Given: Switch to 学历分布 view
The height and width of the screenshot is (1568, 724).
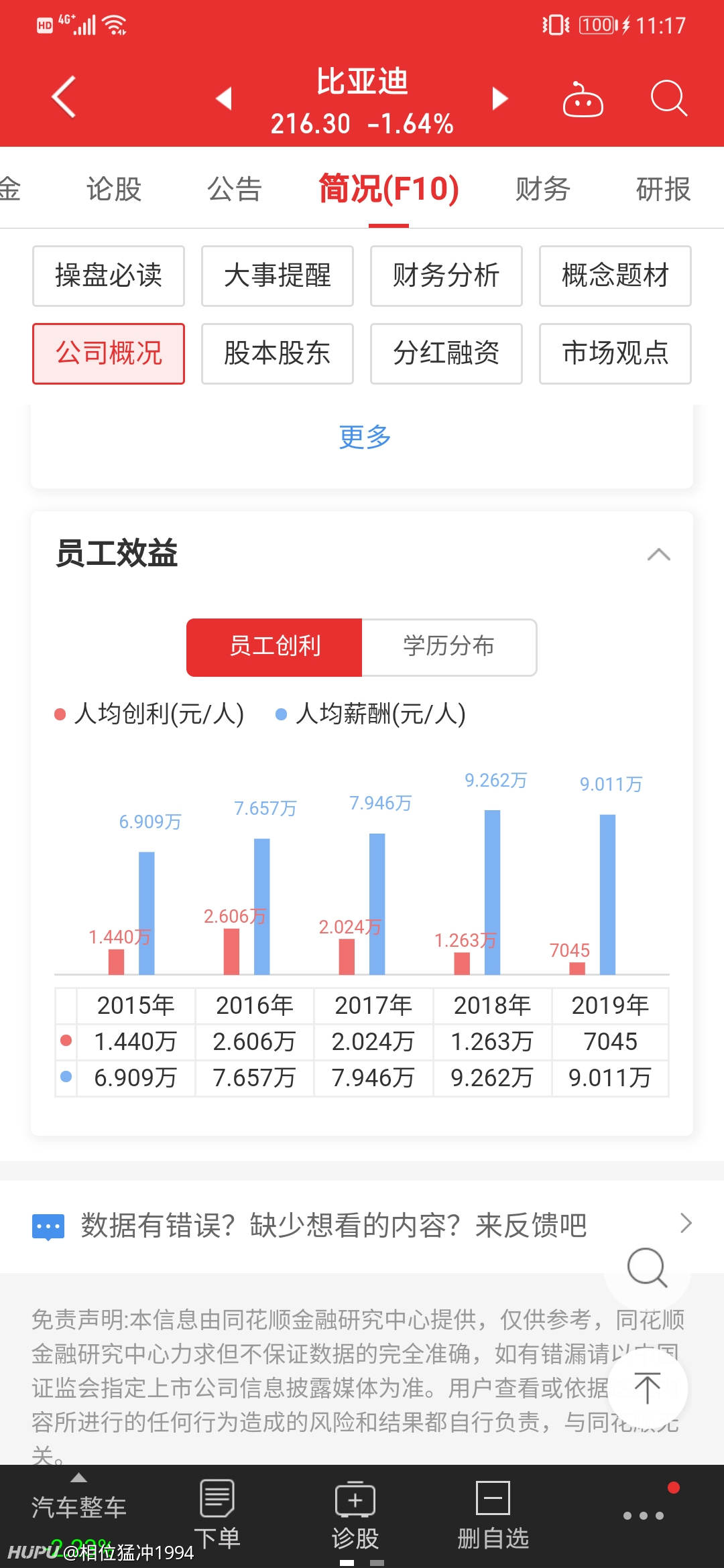Looking at the screenshot, I should (x=449, y=647).
